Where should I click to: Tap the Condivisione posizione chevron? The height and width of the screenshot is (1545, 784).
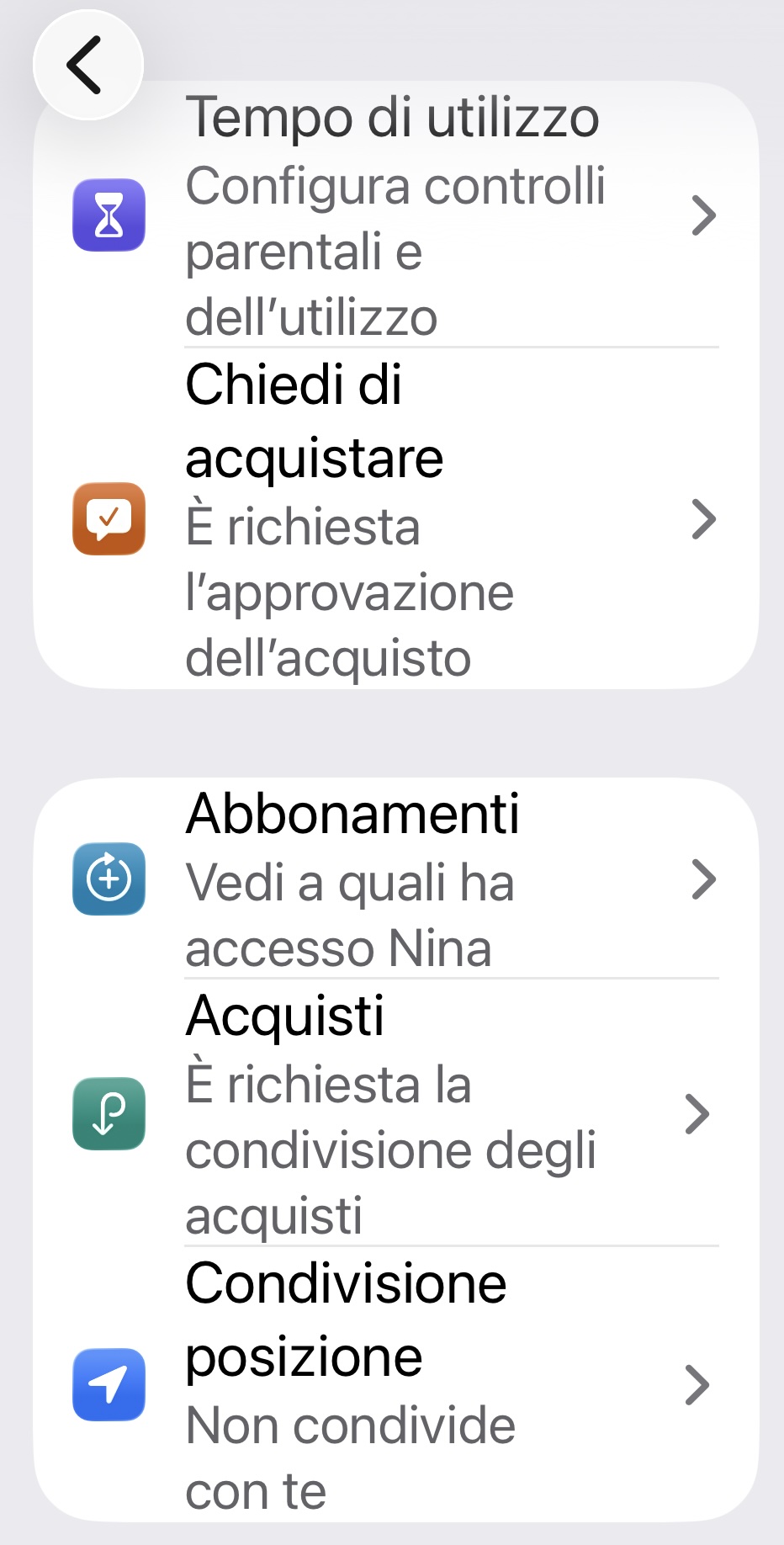coord(698,1384)
